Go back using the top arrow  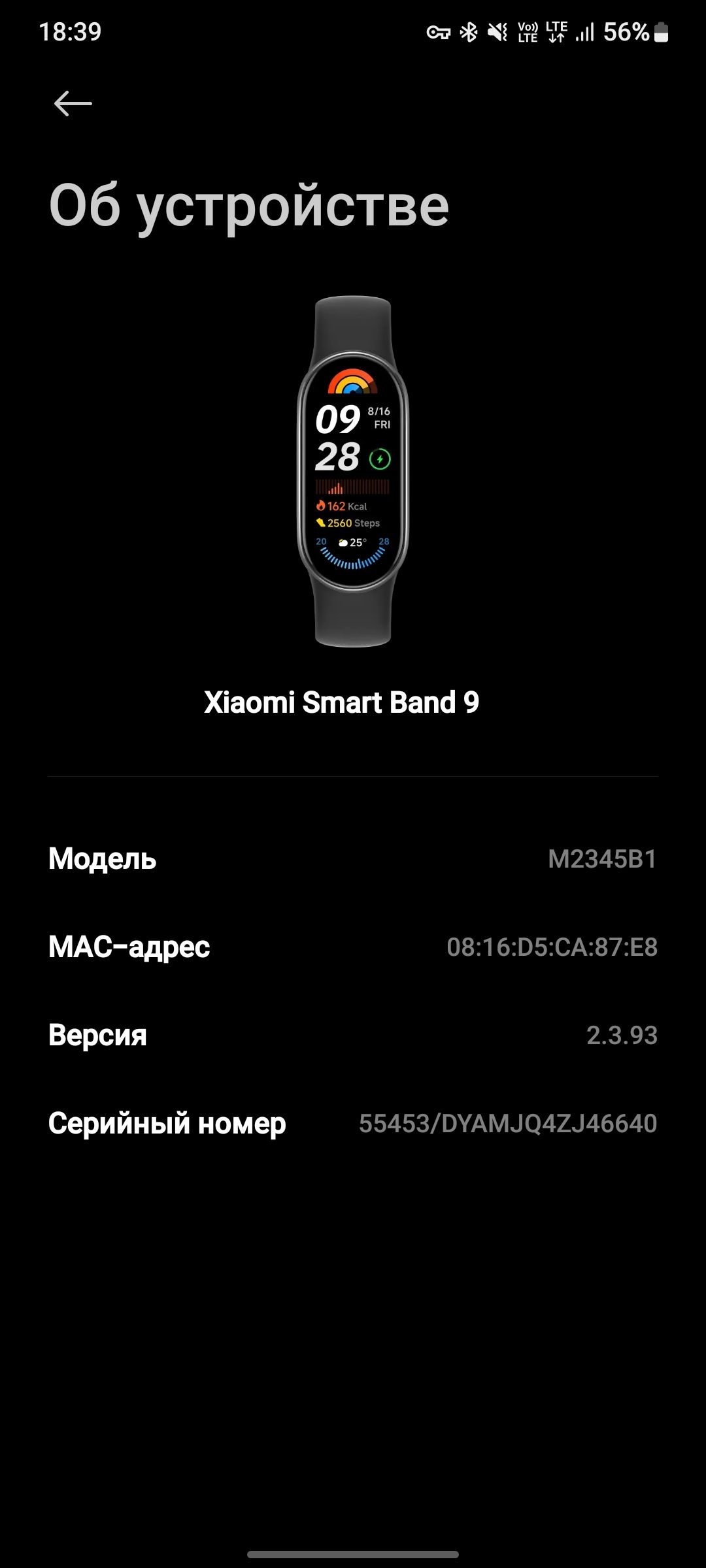click(x=73, y=103)
